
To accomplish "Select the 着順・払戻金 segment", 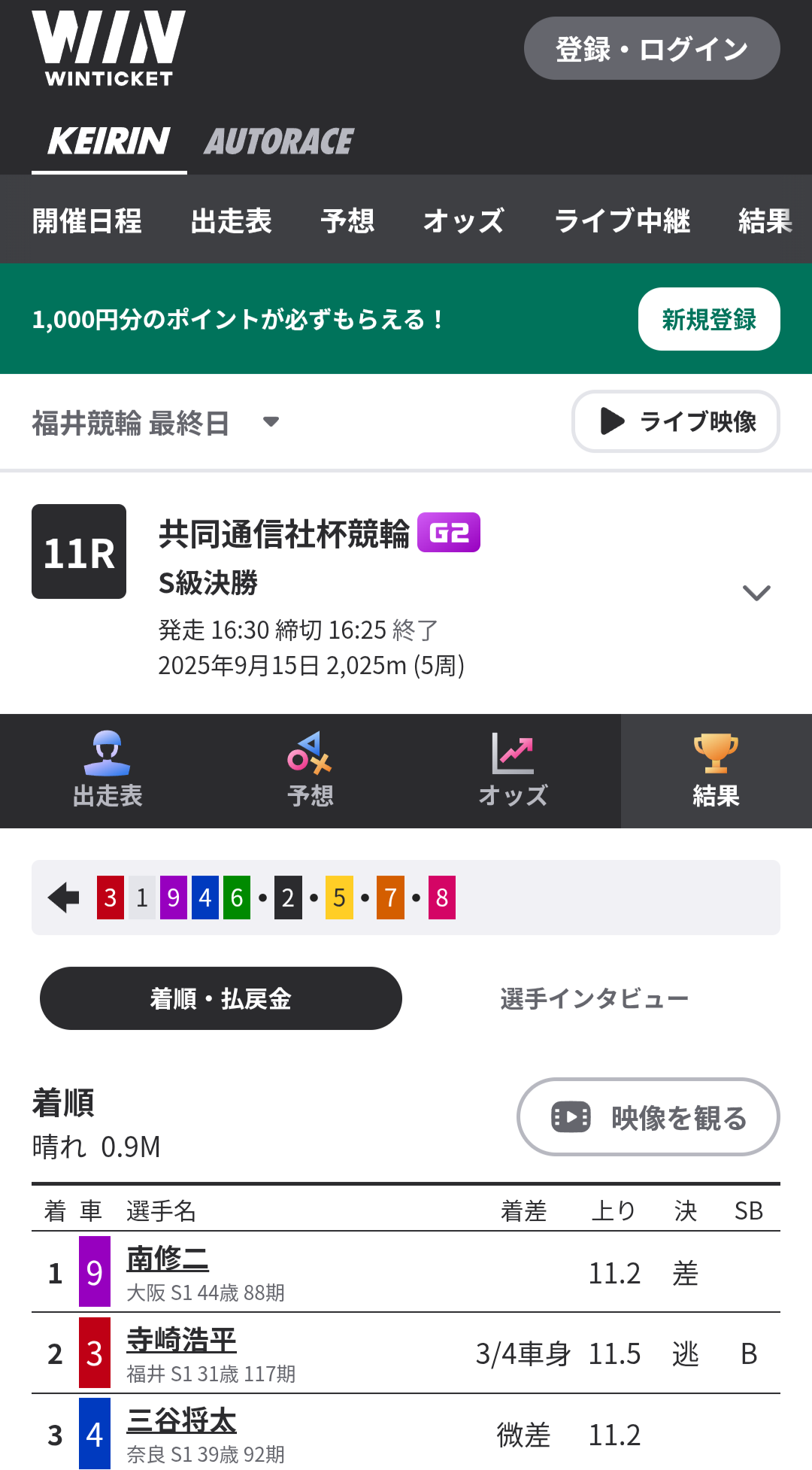I will coord(220,998).
